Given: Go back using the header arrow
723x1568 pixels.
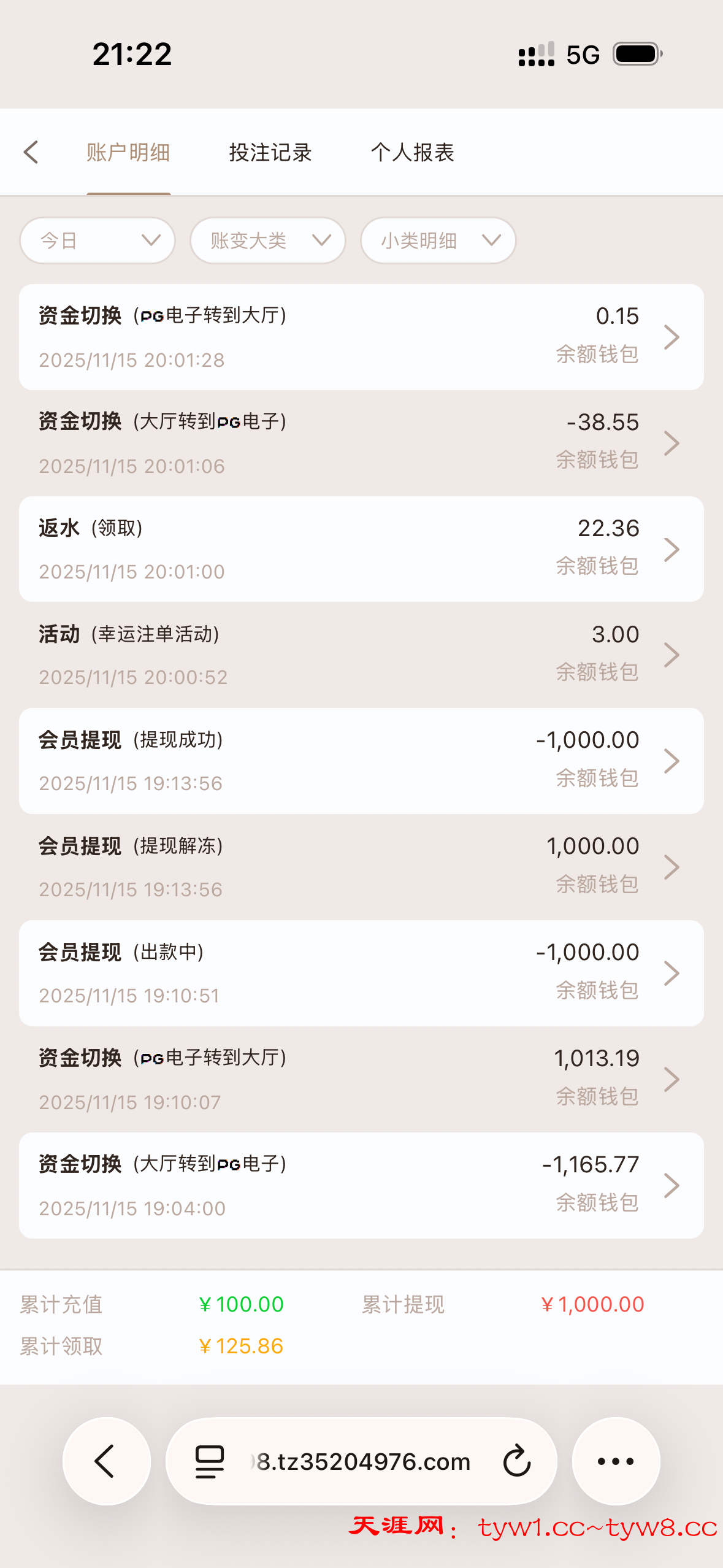Looking at the screenshot, I should click(31, 153).
